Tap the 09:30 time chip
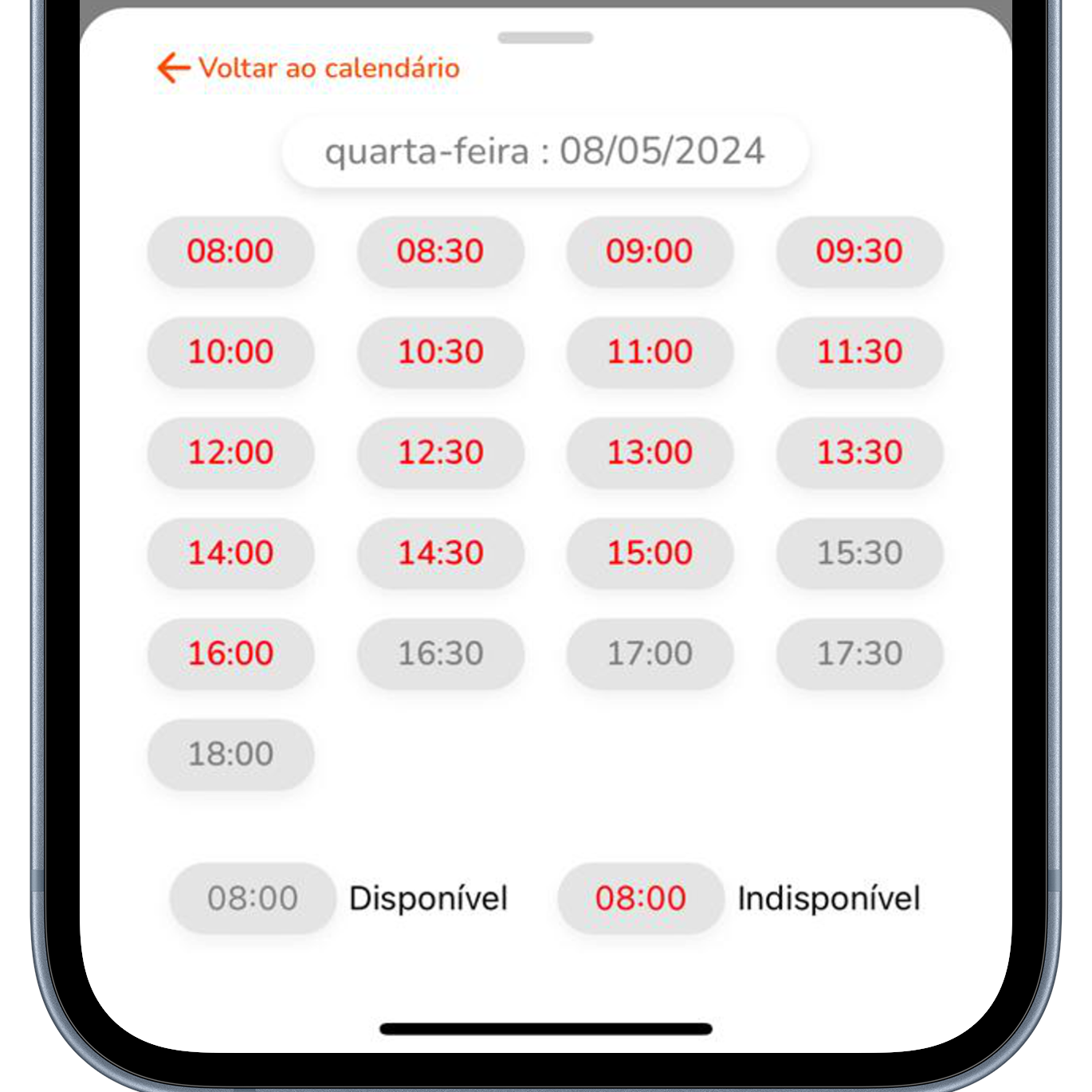 (859, 251)
